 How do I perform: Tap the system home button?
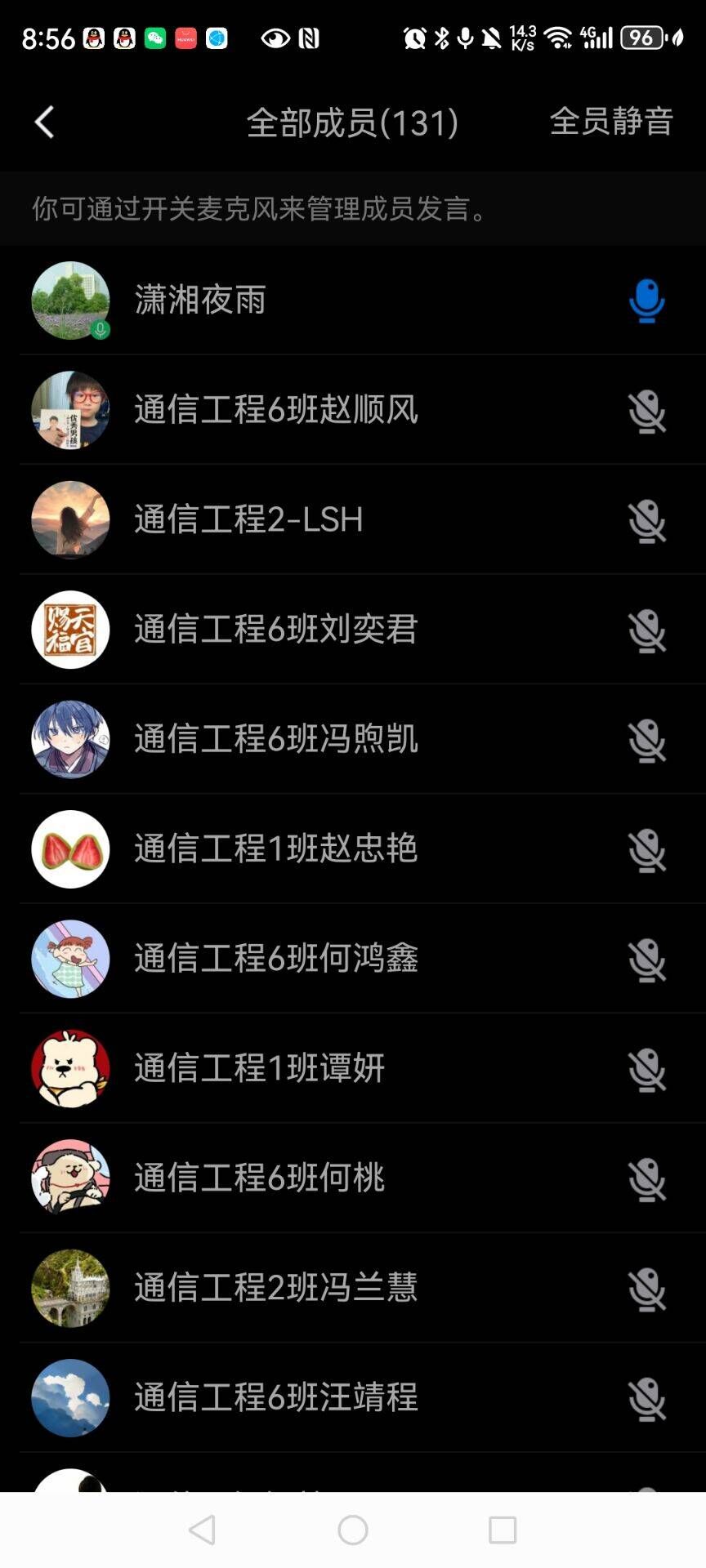(x=353, y=1530)
